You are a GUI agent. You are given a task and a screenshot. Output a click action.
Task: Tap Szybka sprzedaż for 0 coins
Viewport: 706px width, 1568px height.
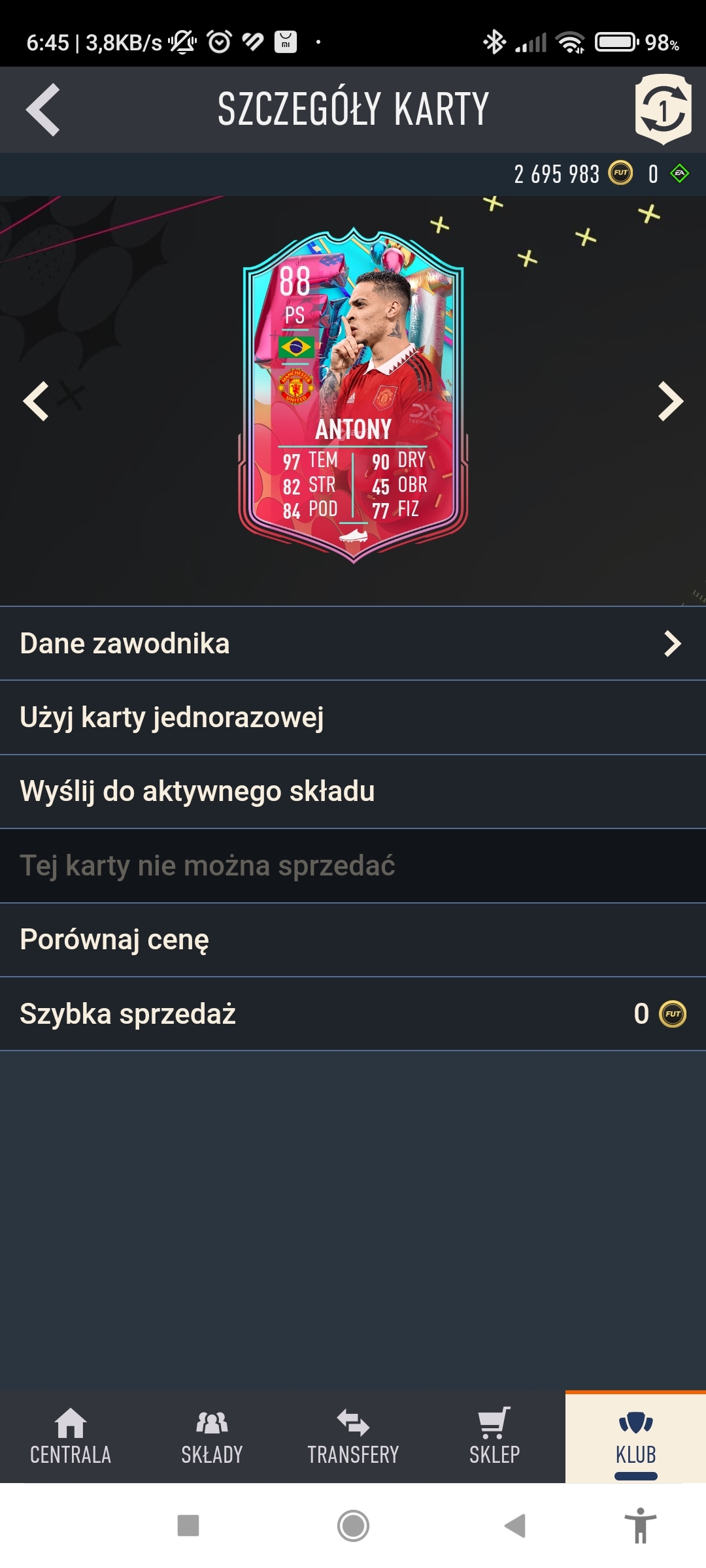point(353,1014)
